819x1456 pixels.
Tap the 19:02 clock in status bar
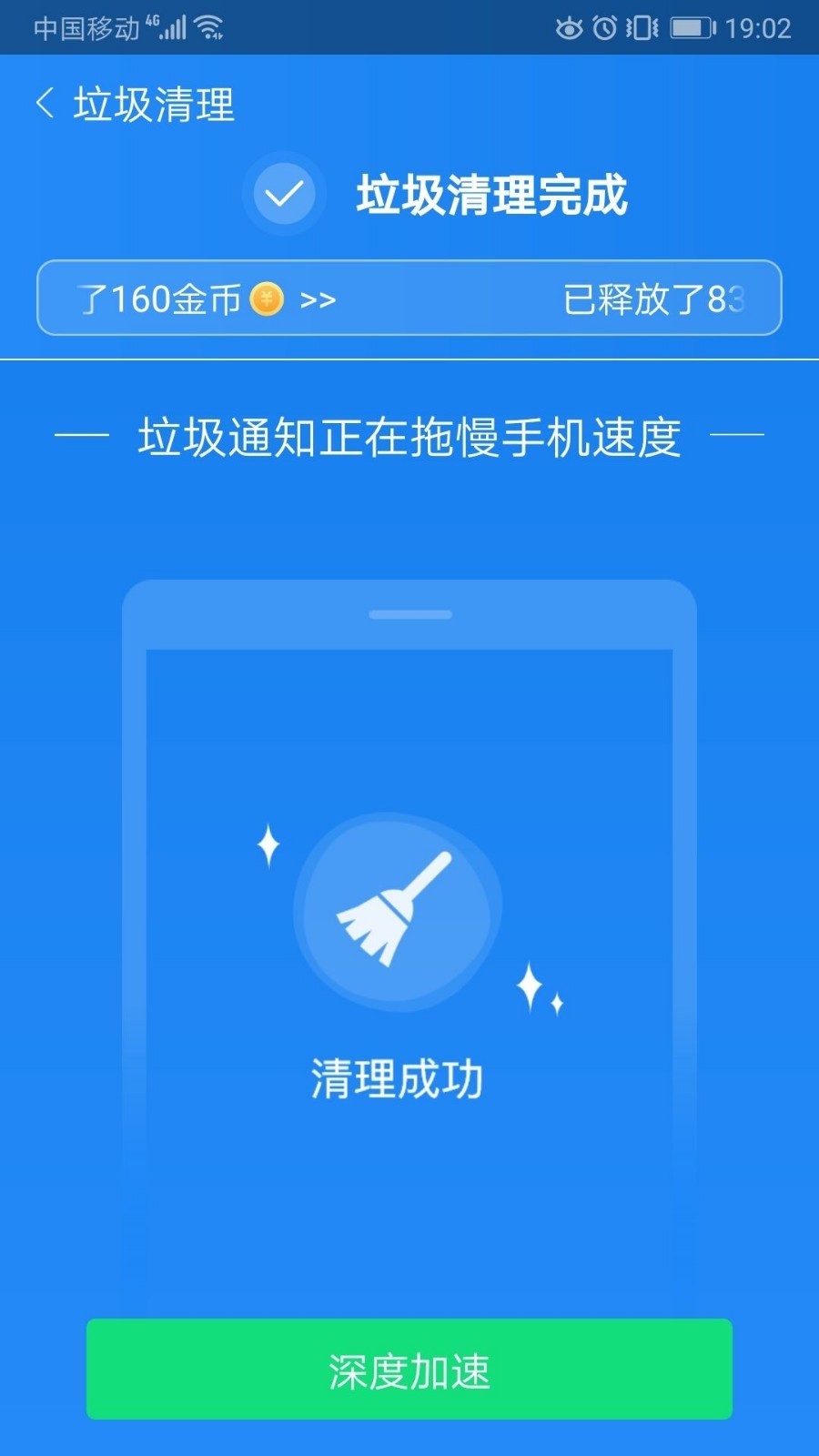point(760,27)
